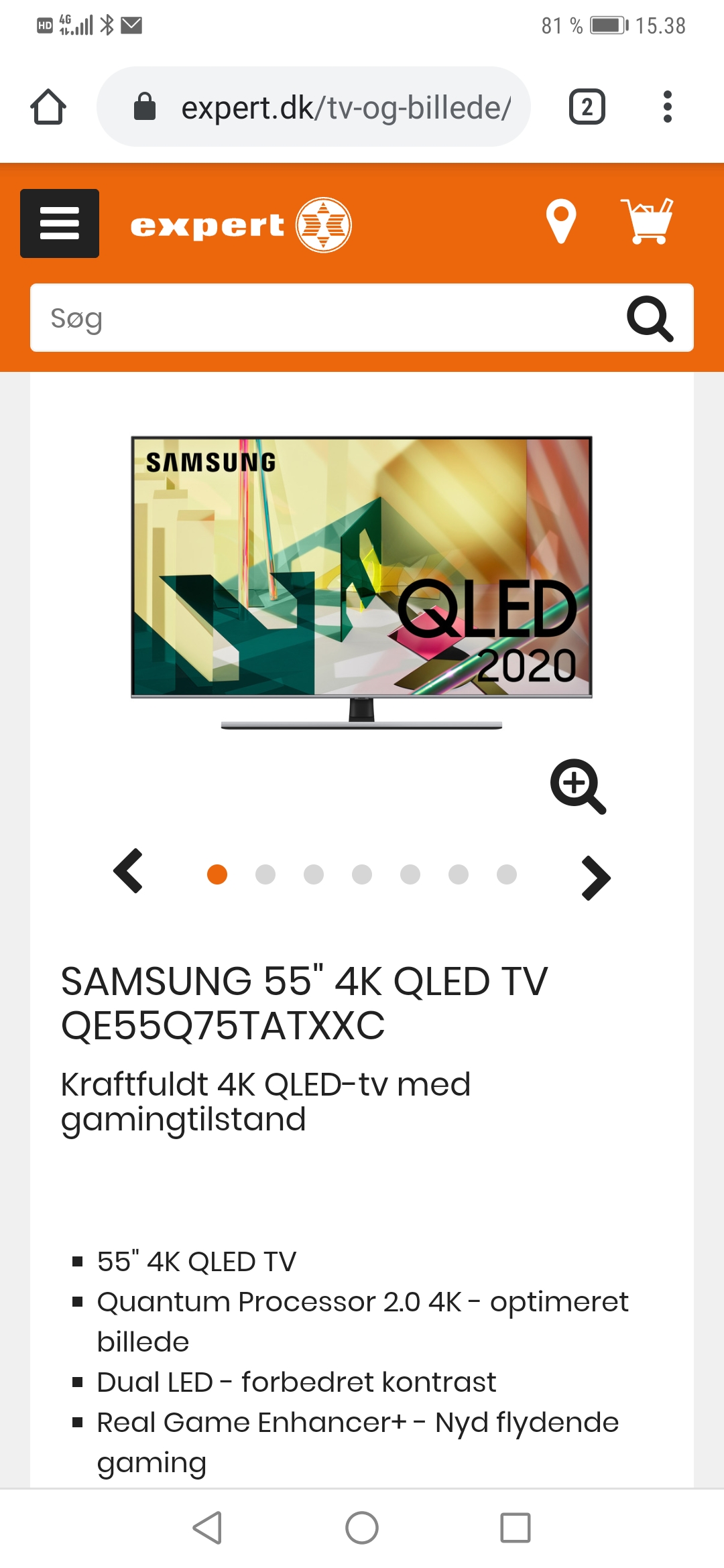This screenshot has width=724, height=1568.
Task: Select the last carousel dot
Action: coord(506,874)
